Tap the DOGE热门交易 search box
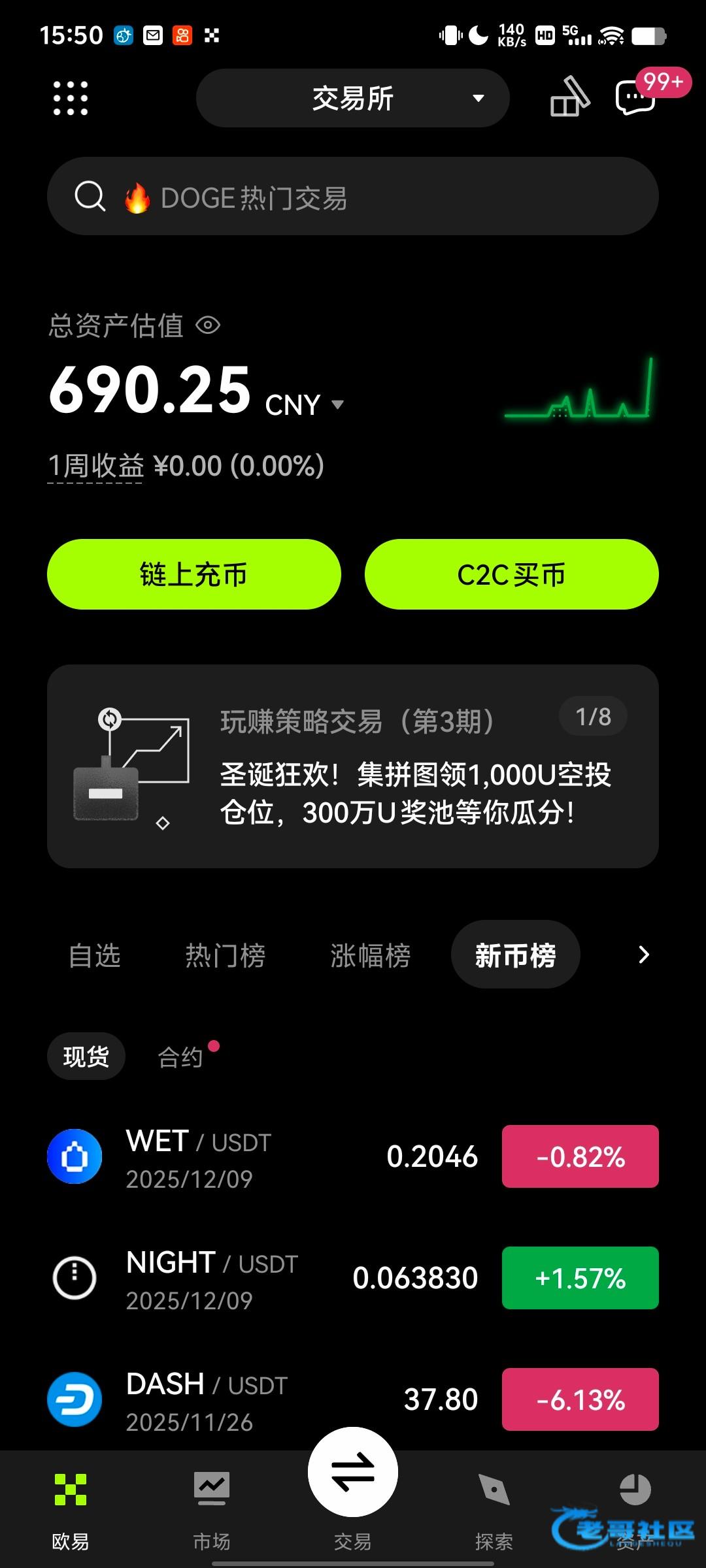 [x=353, y=196]
